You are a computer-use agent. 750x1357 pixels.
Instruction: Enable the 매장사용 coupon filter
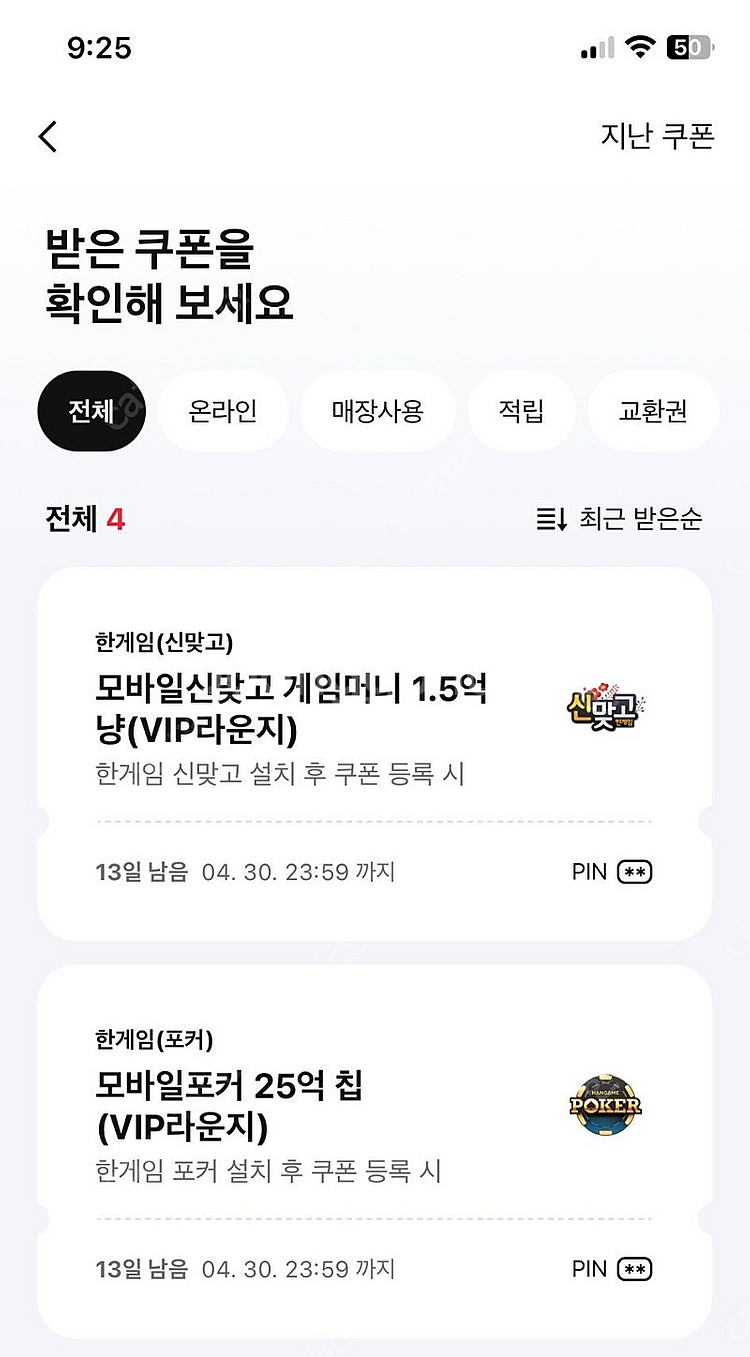pos(378,410)
